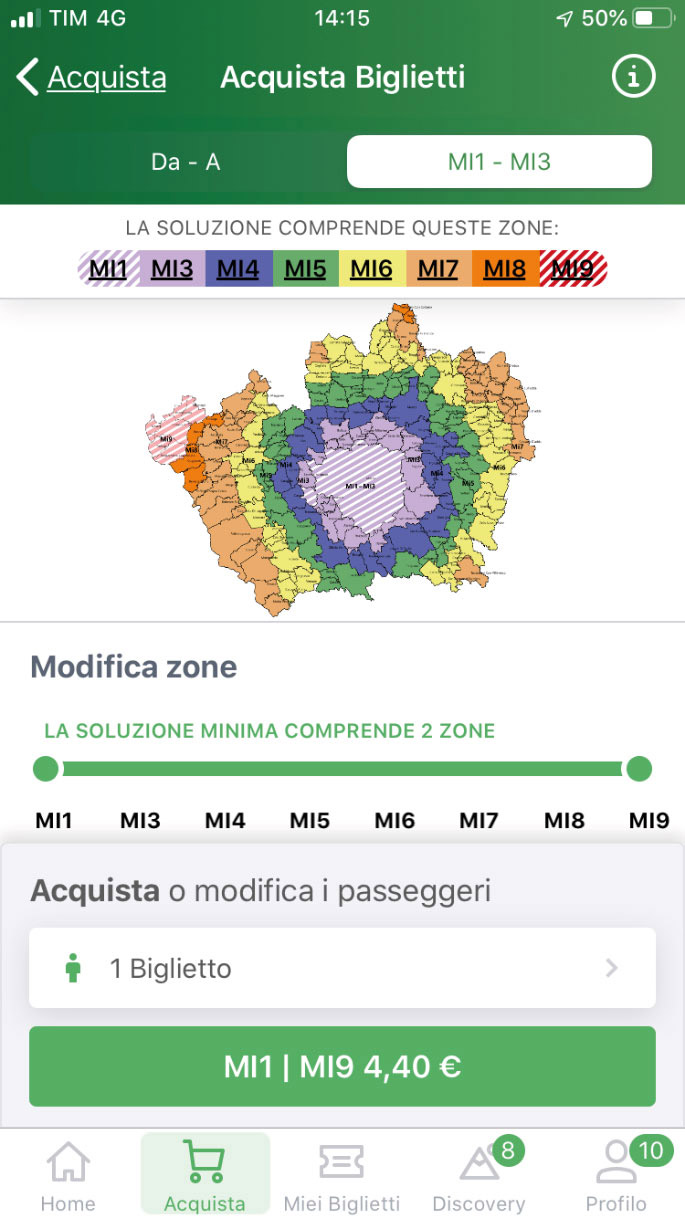685x1218 pixels.
Task: Select the MI1 - MI3 tab
Action: coord(499,161)
